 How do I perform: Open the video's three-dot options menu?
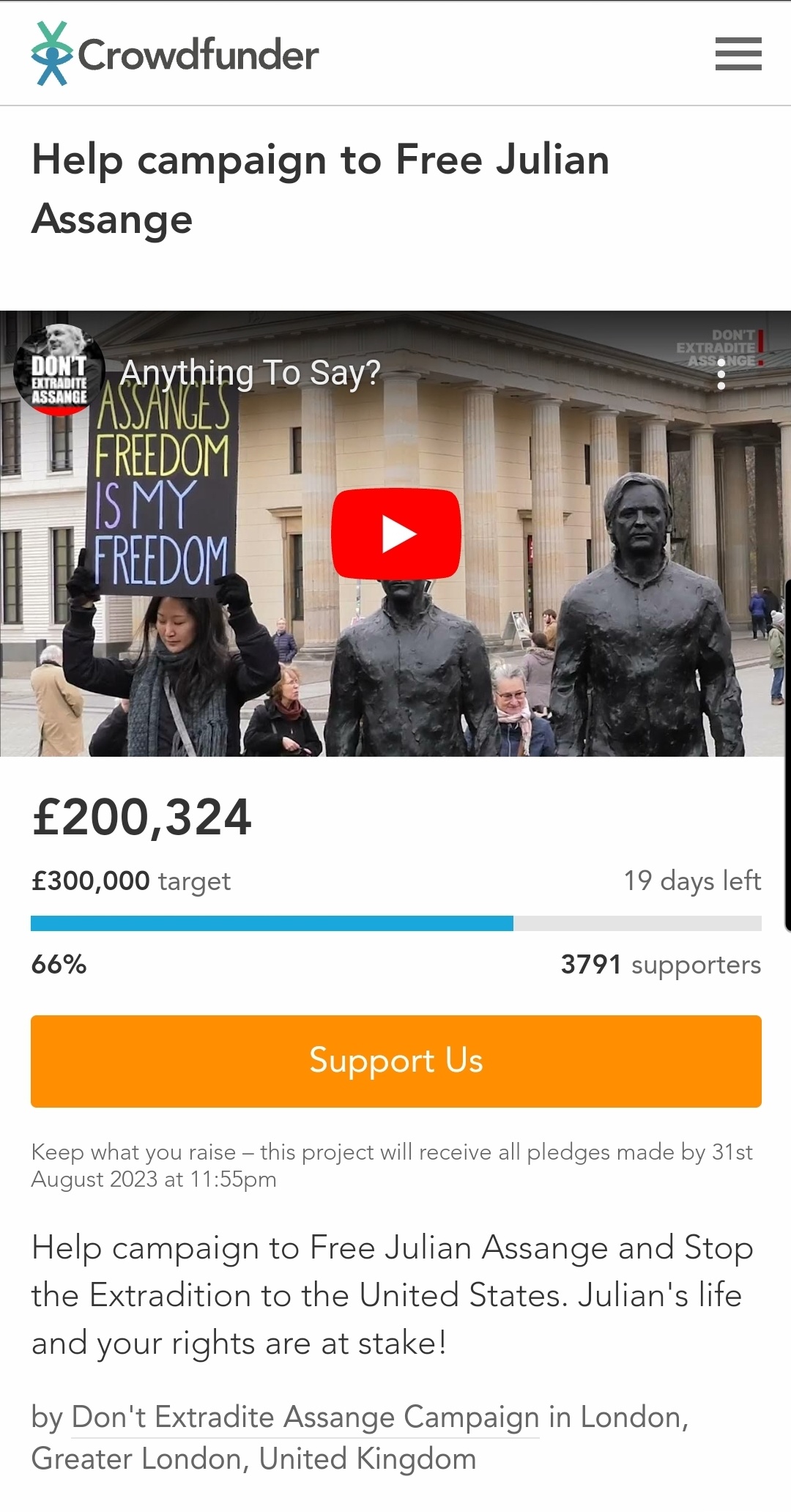(721, 374)
